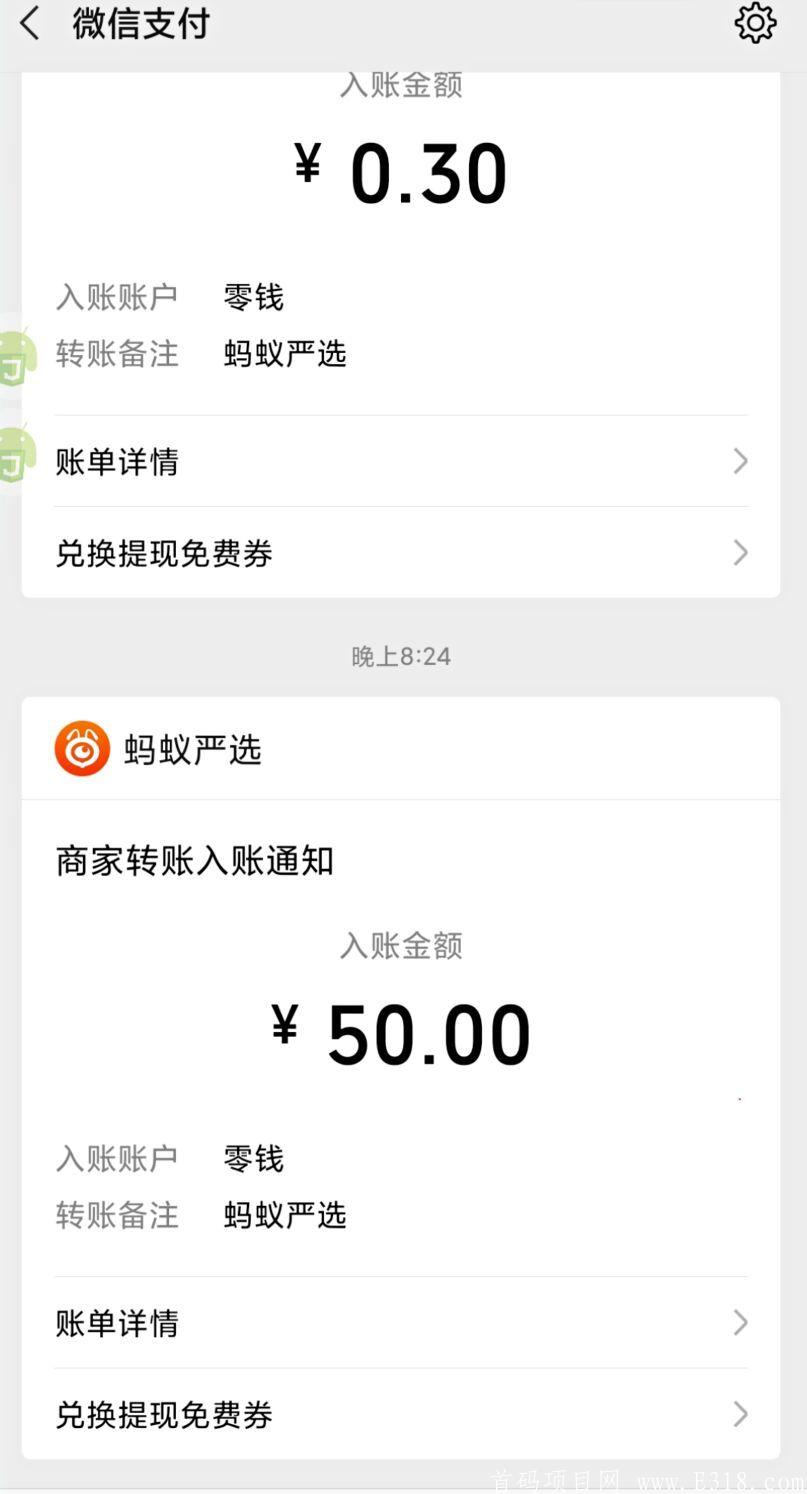Screen dimensions: 807x1494
Task: Tap the orange 蚂蚁严选 merchant logo
Action: (x=81, y=746)
